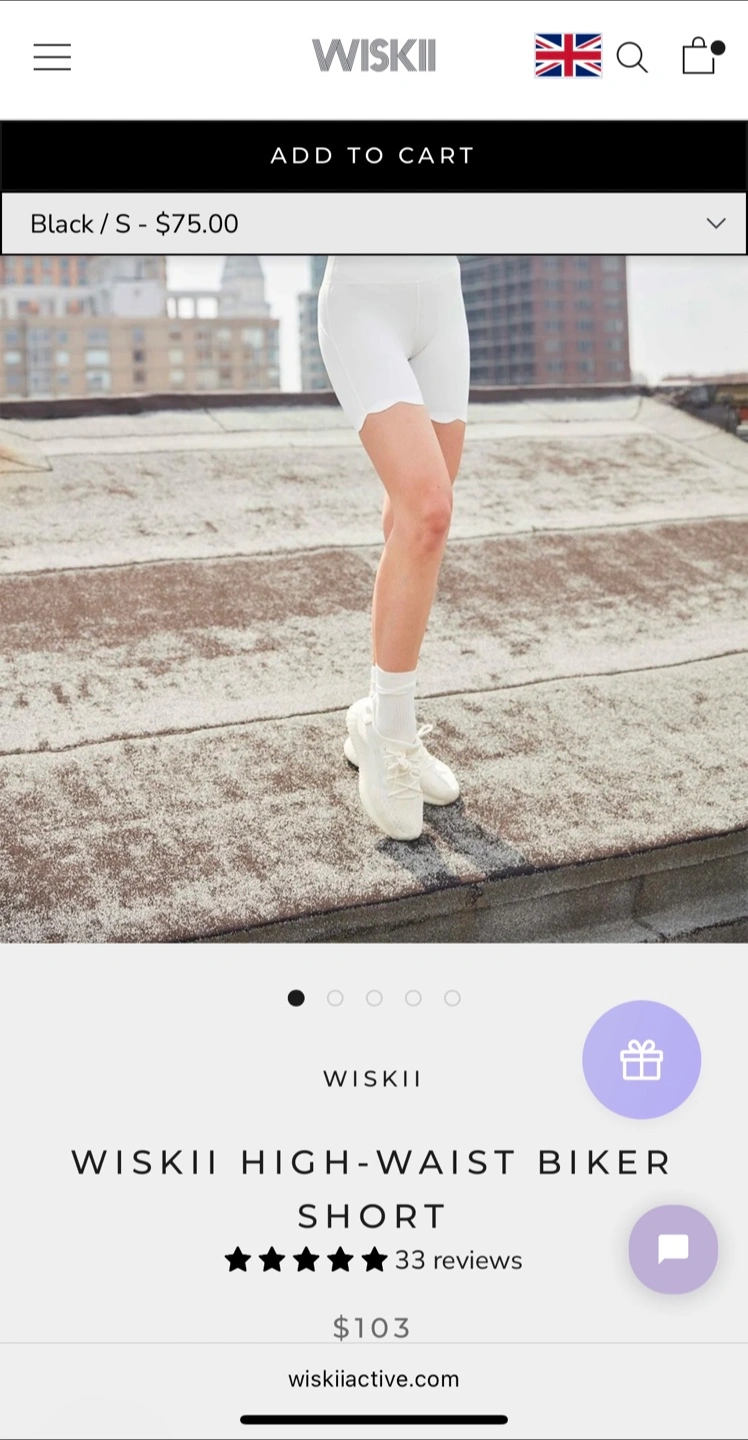This screenshot has height=1440, width=748.
Task: Expand the Black / S variant dropdown
Action: 374,223
